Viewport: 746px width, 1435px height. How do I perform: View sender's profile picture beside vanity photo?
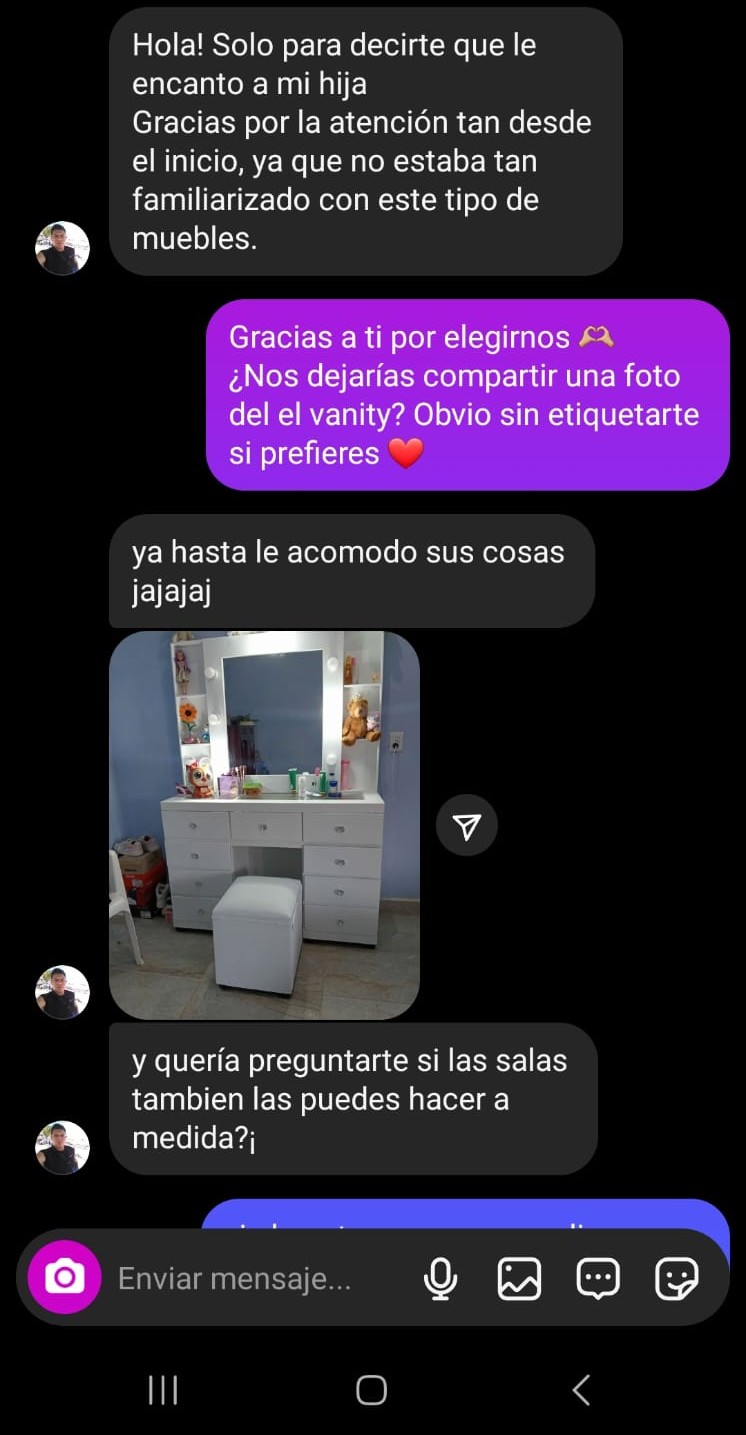click(x=62, y=992)
